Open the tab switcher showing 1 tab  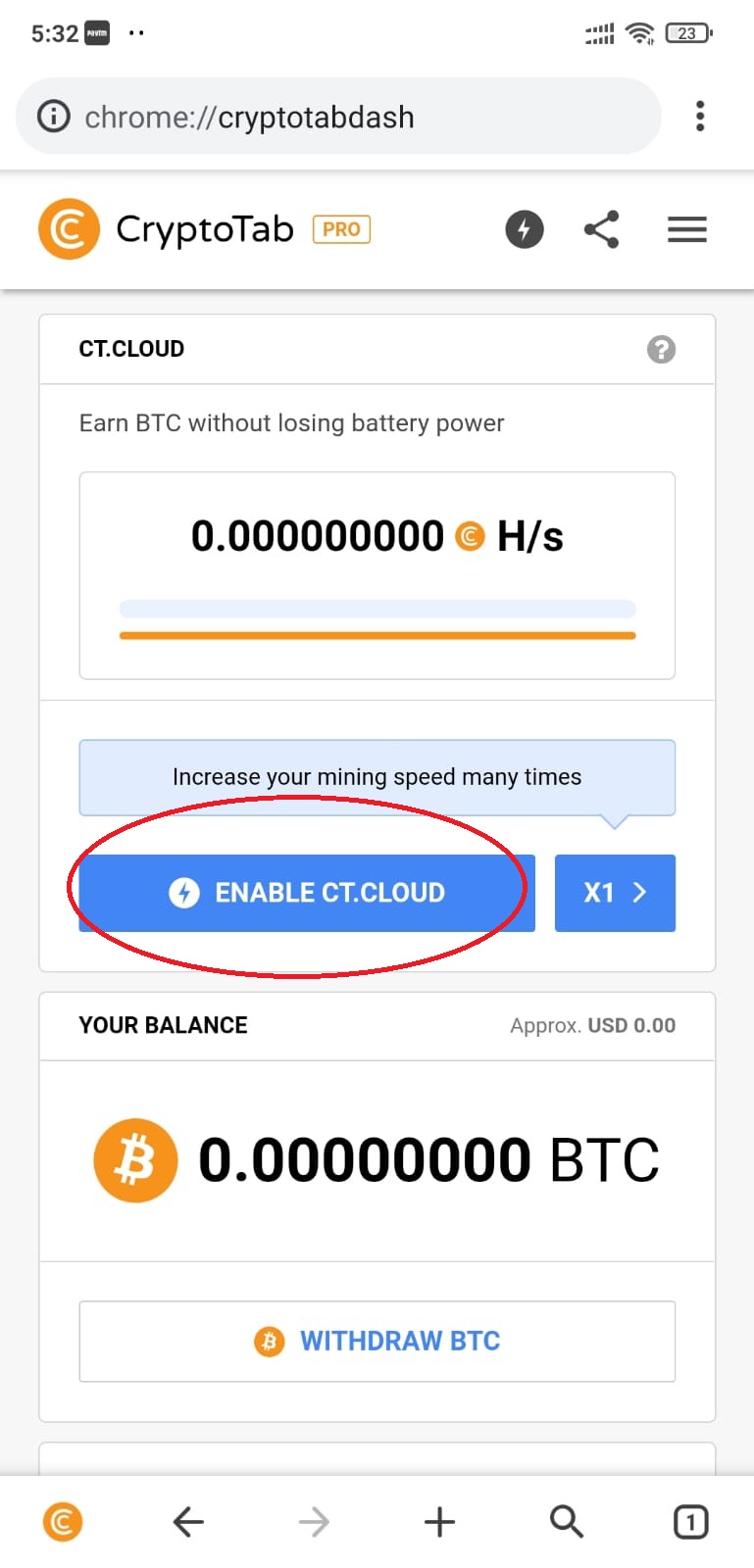[691, 1522]
